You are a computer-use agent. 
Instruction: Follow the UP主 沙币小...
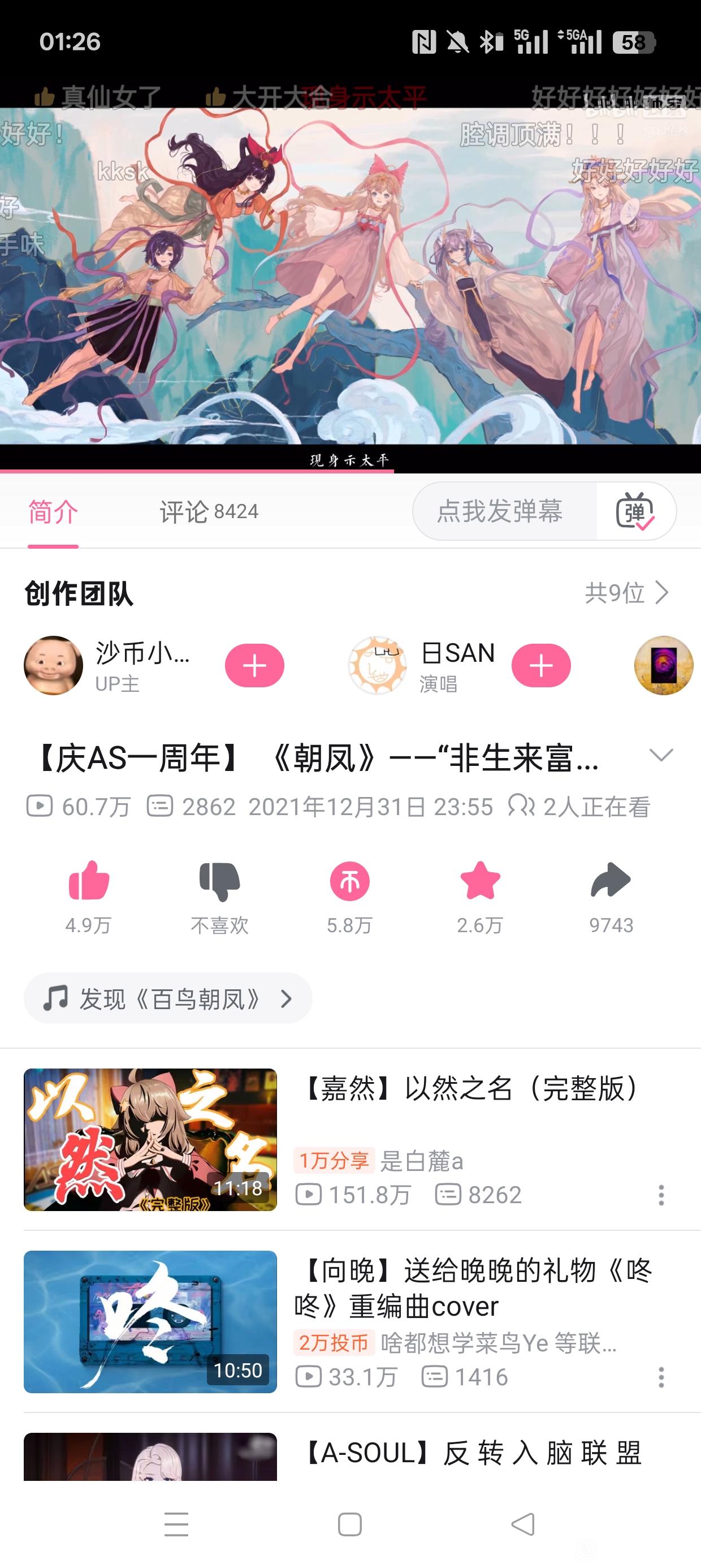(x=254, y=665)
